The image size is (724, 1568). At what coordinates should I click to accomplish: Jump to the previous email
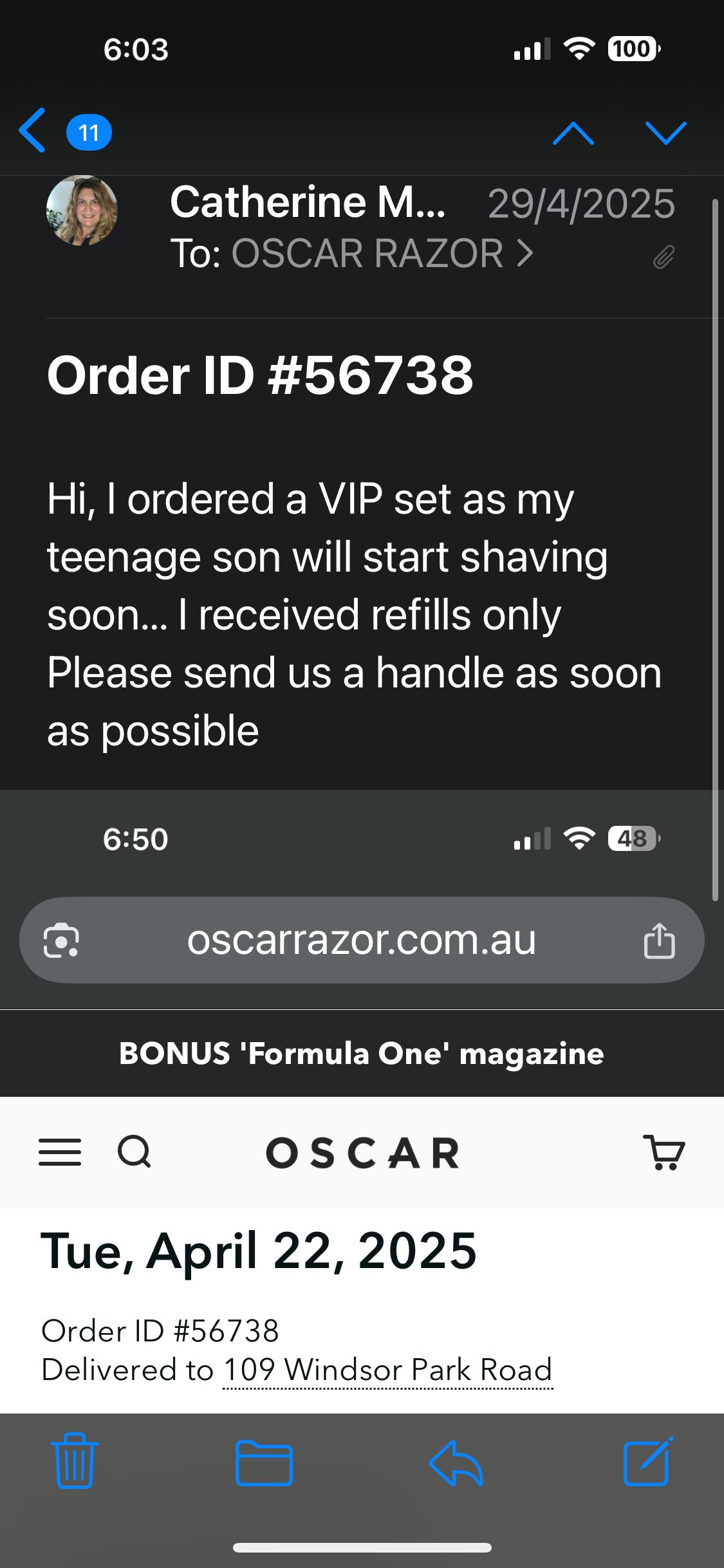pos(573,133)
